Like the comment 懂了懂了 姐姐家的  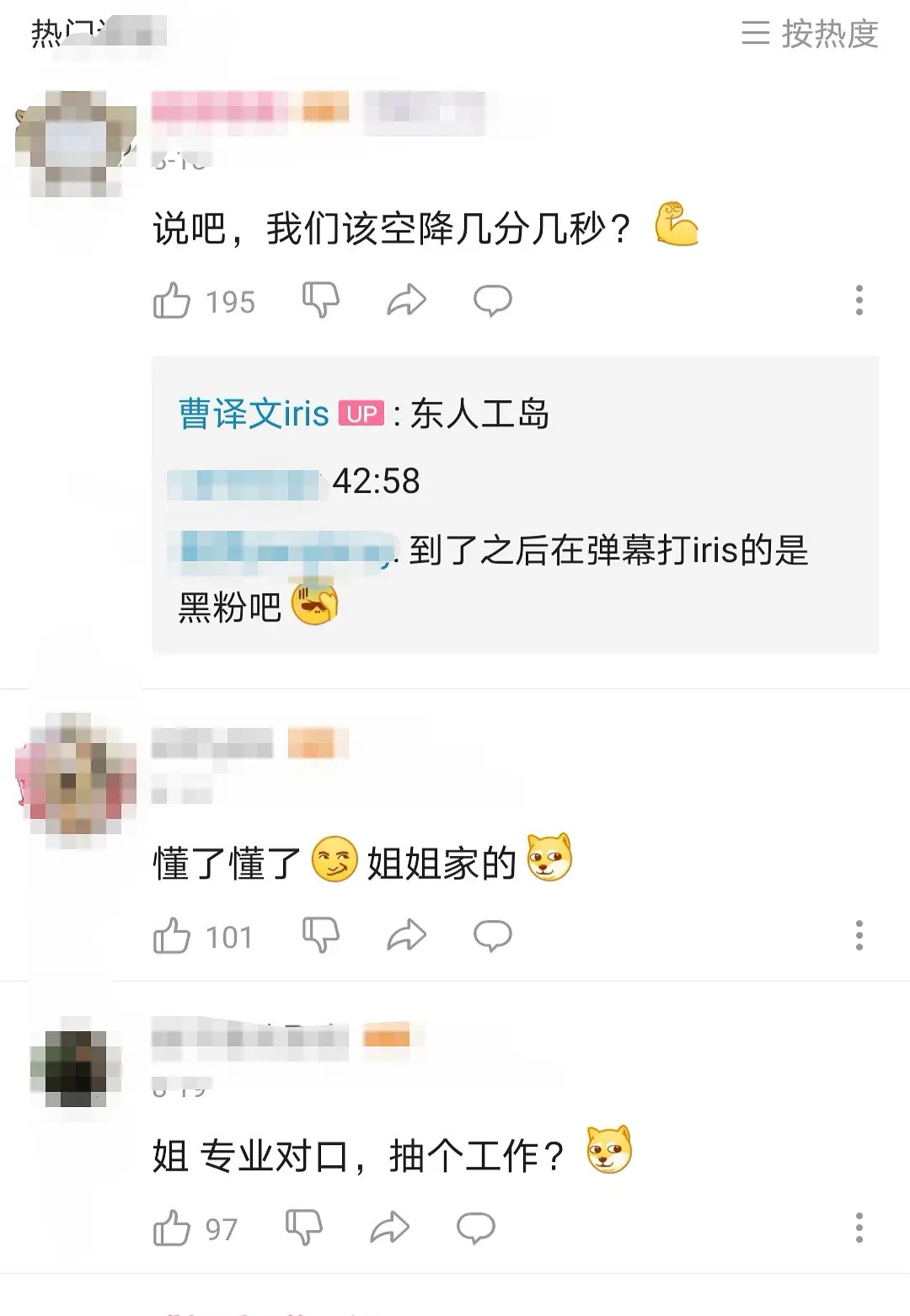tap(172, 936)
